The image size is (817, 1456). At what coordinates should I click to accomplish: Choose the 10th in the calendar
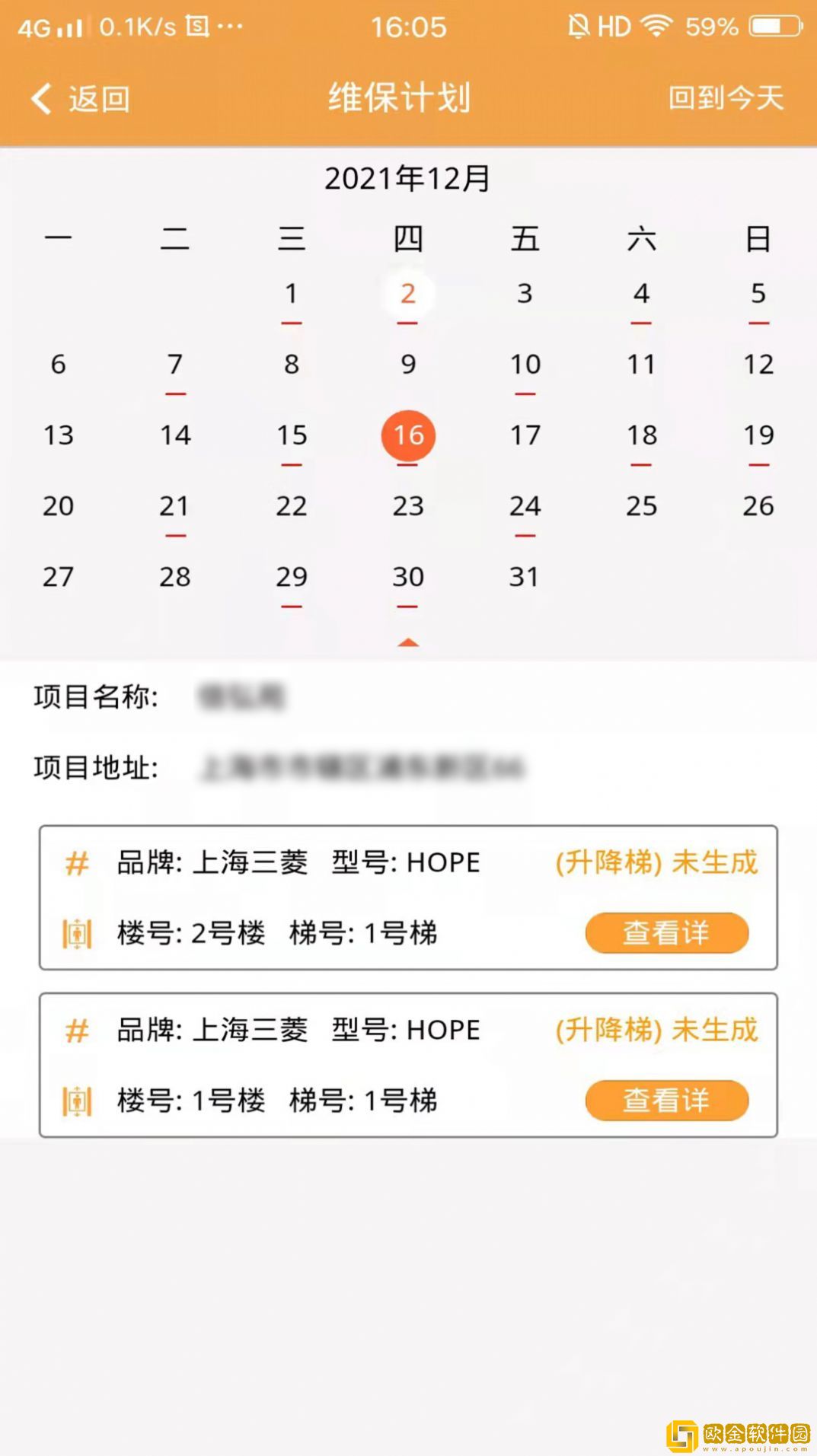(x=525, y=365)
